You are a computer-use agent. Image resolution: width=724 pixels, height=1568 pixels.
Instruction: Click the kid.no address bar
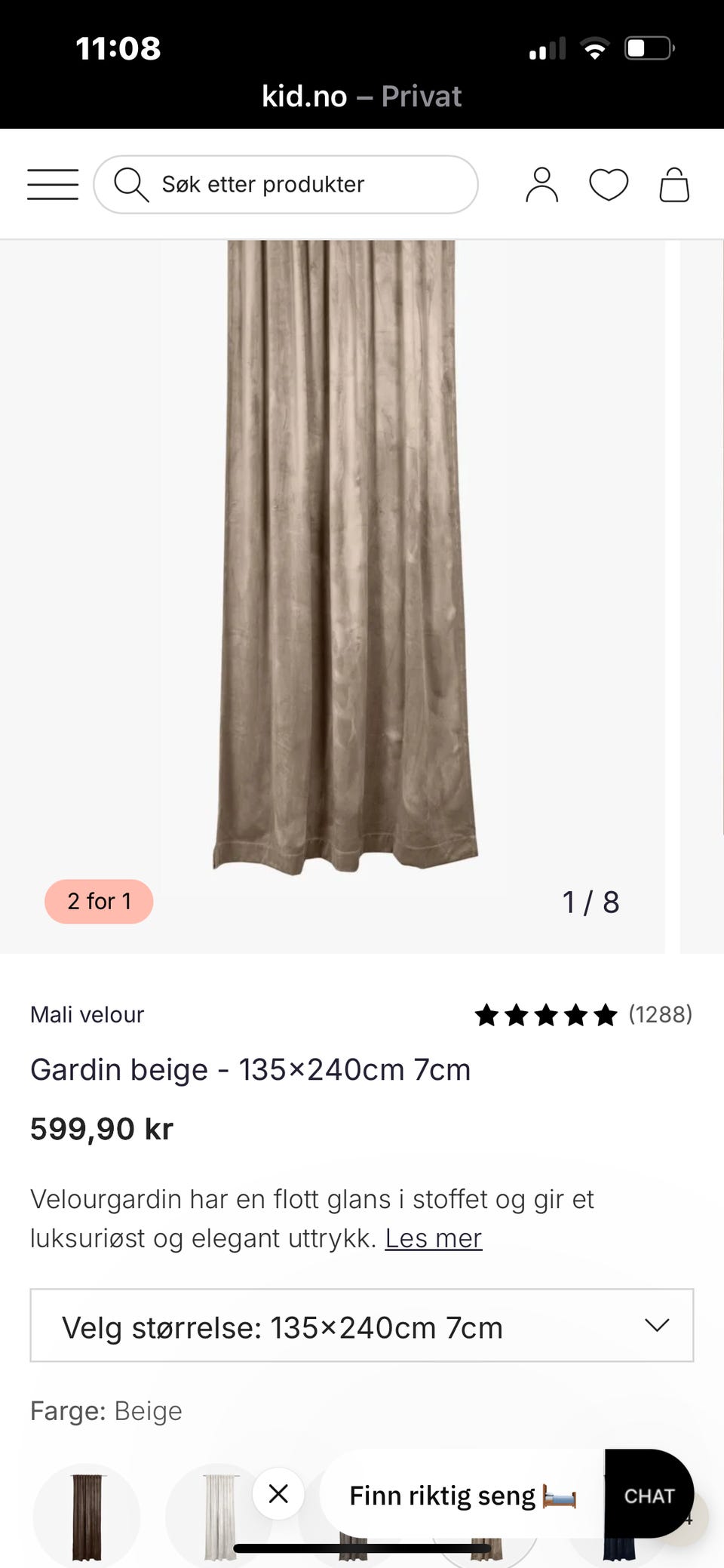362,96
